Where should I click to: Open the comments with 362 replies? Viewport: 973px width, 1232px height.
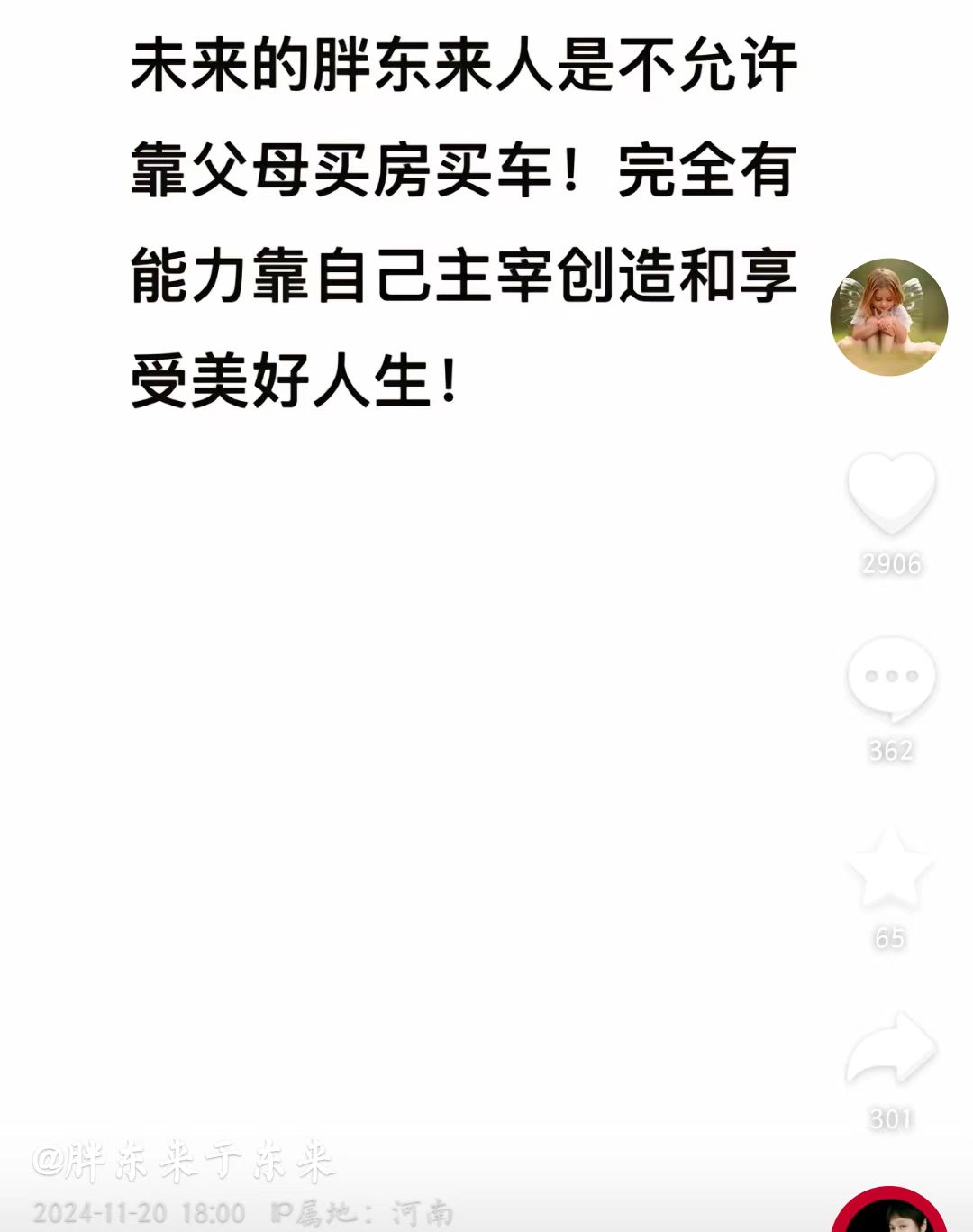pyautogui.click(x=891, y=678)
